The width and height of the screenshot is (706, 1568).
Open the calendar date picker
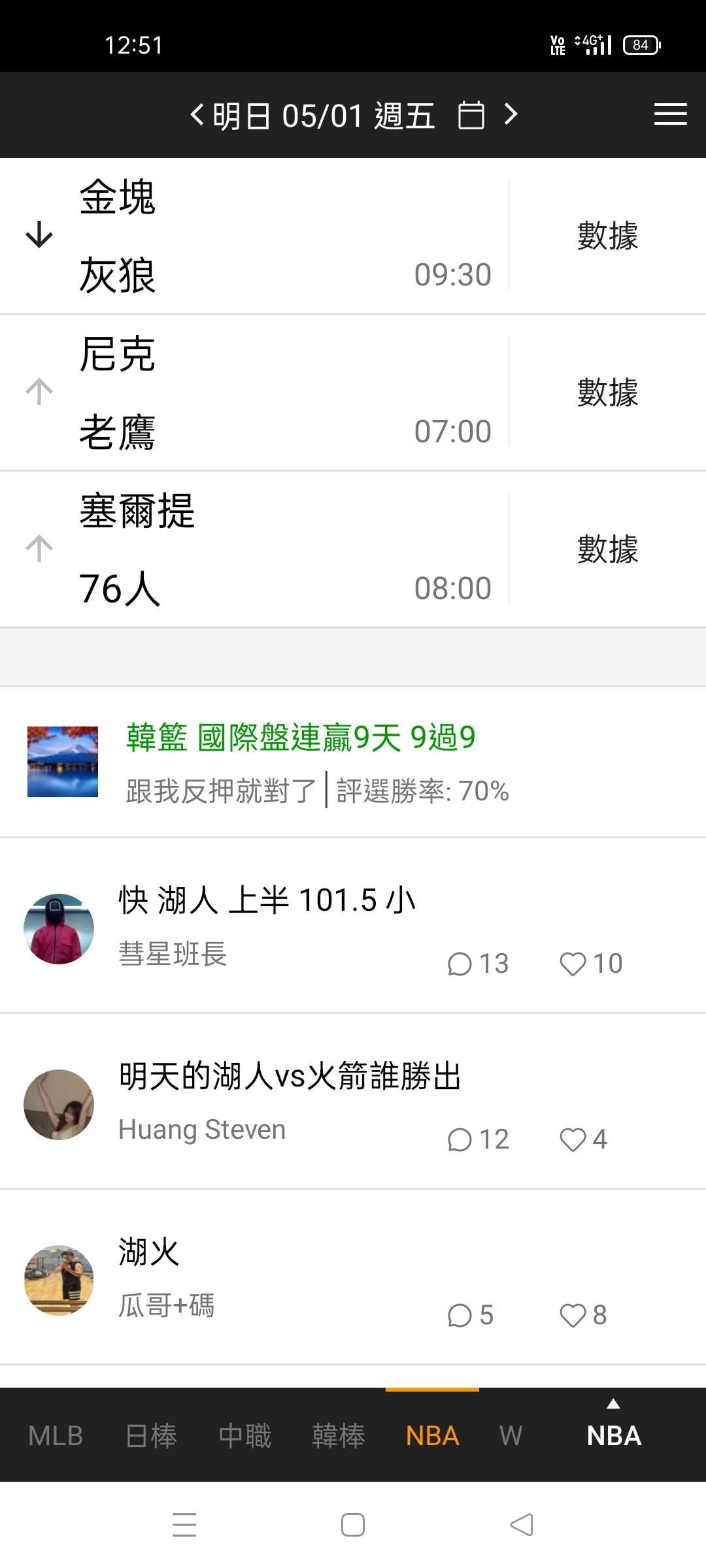471,116
